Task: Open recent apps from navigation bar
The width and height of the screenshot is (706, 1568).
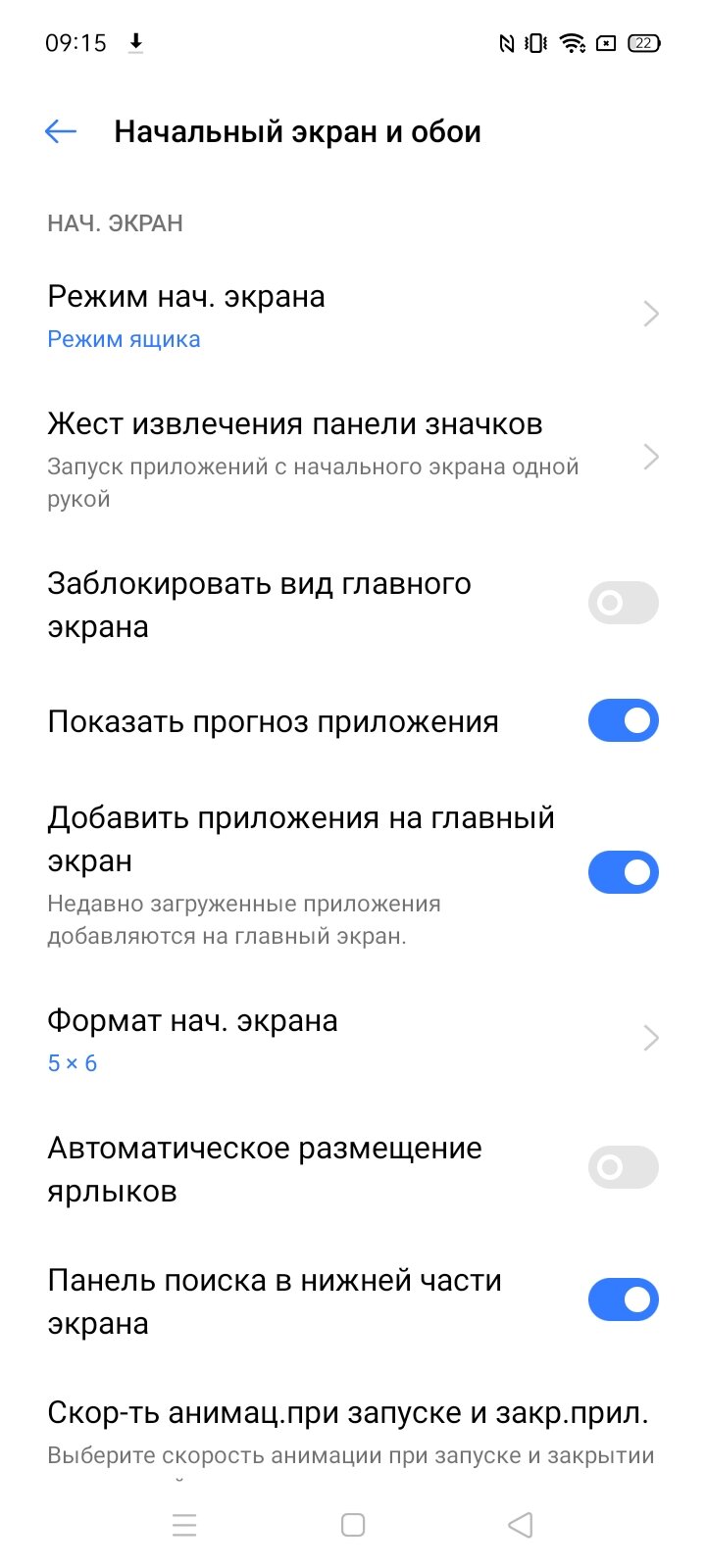Action: click(184, 1525)
